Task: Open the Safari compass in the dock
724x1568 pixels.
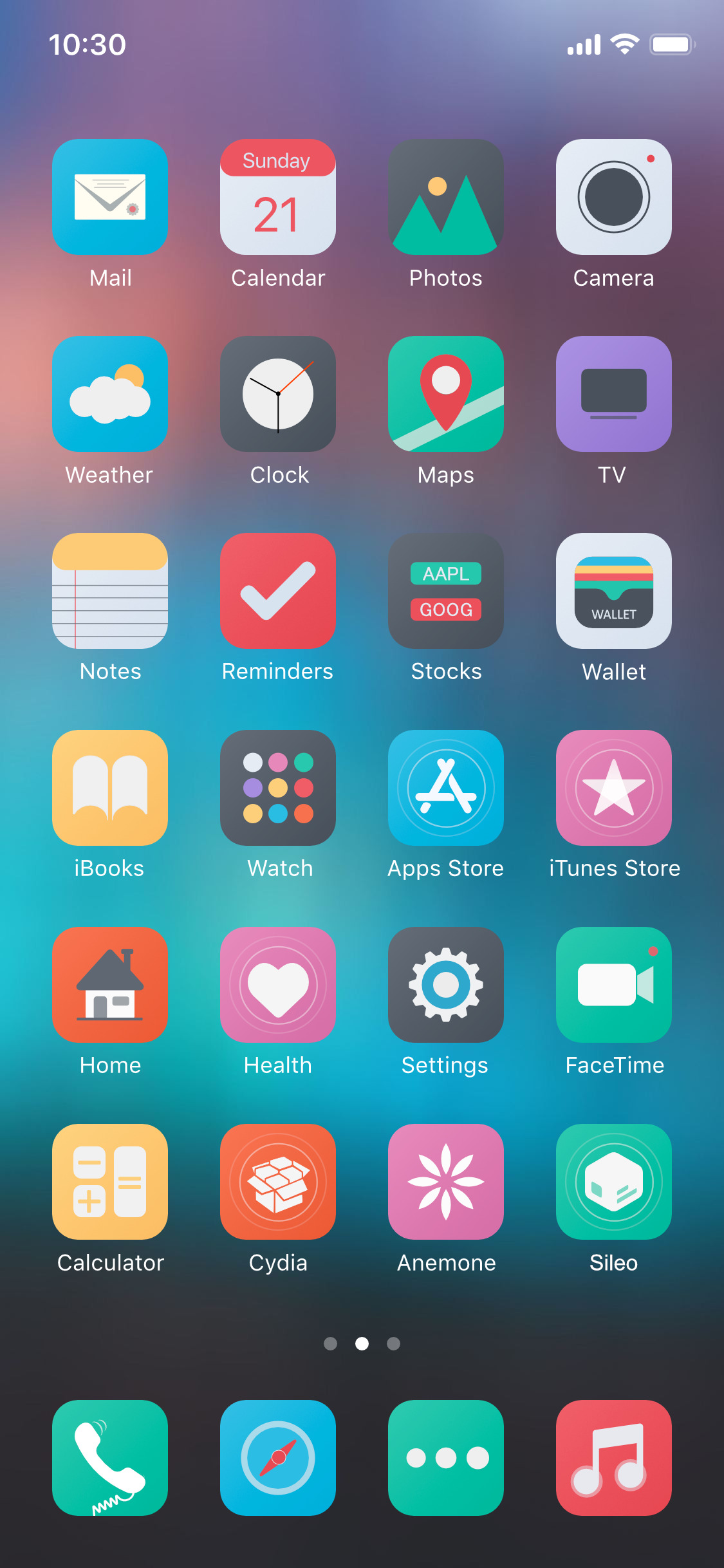Action: [278, 1458]
